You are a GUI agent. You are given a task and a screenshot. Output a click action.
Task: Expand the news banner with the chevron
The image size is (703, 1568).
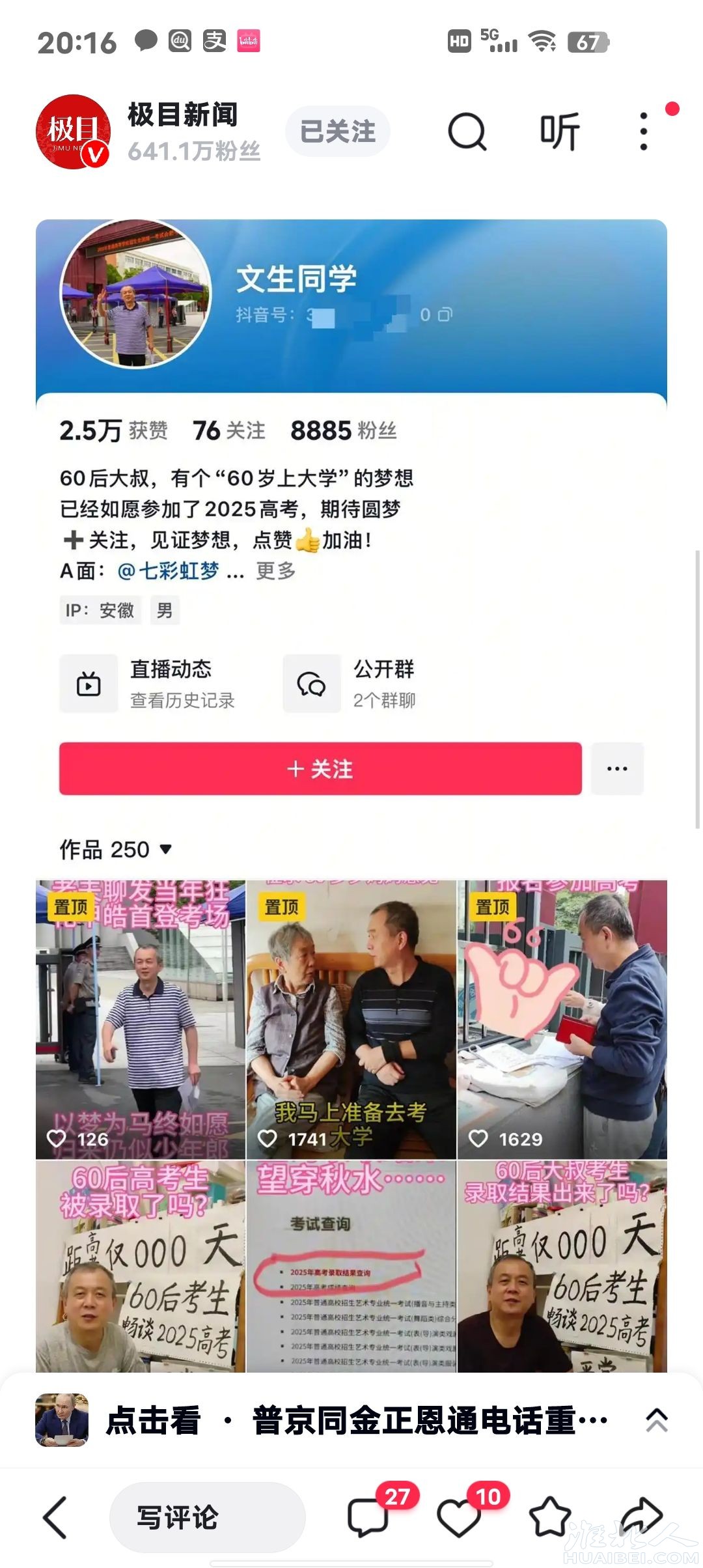(656, 1421)
